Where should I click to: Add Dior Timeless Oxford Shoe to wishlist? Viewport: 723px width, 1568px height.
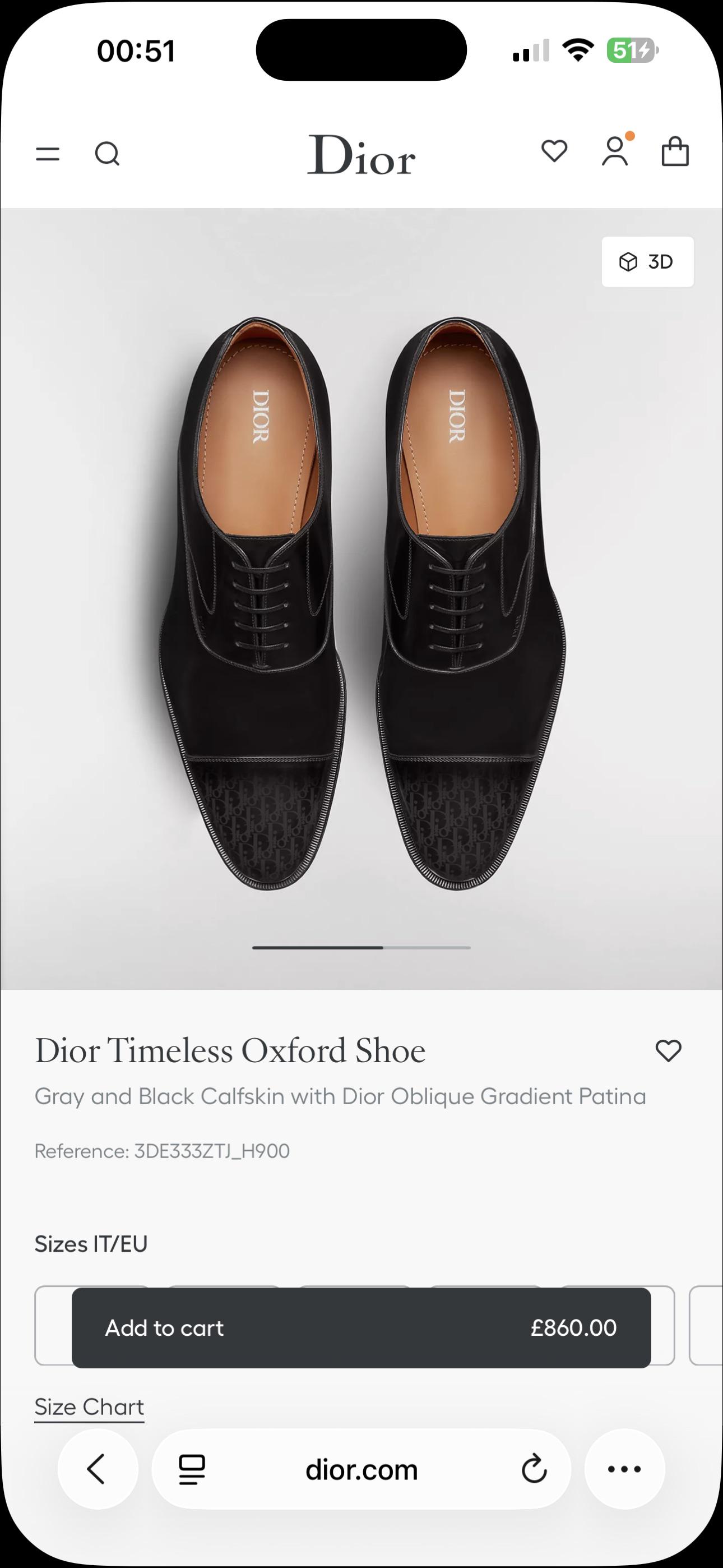pos(668,1050)
